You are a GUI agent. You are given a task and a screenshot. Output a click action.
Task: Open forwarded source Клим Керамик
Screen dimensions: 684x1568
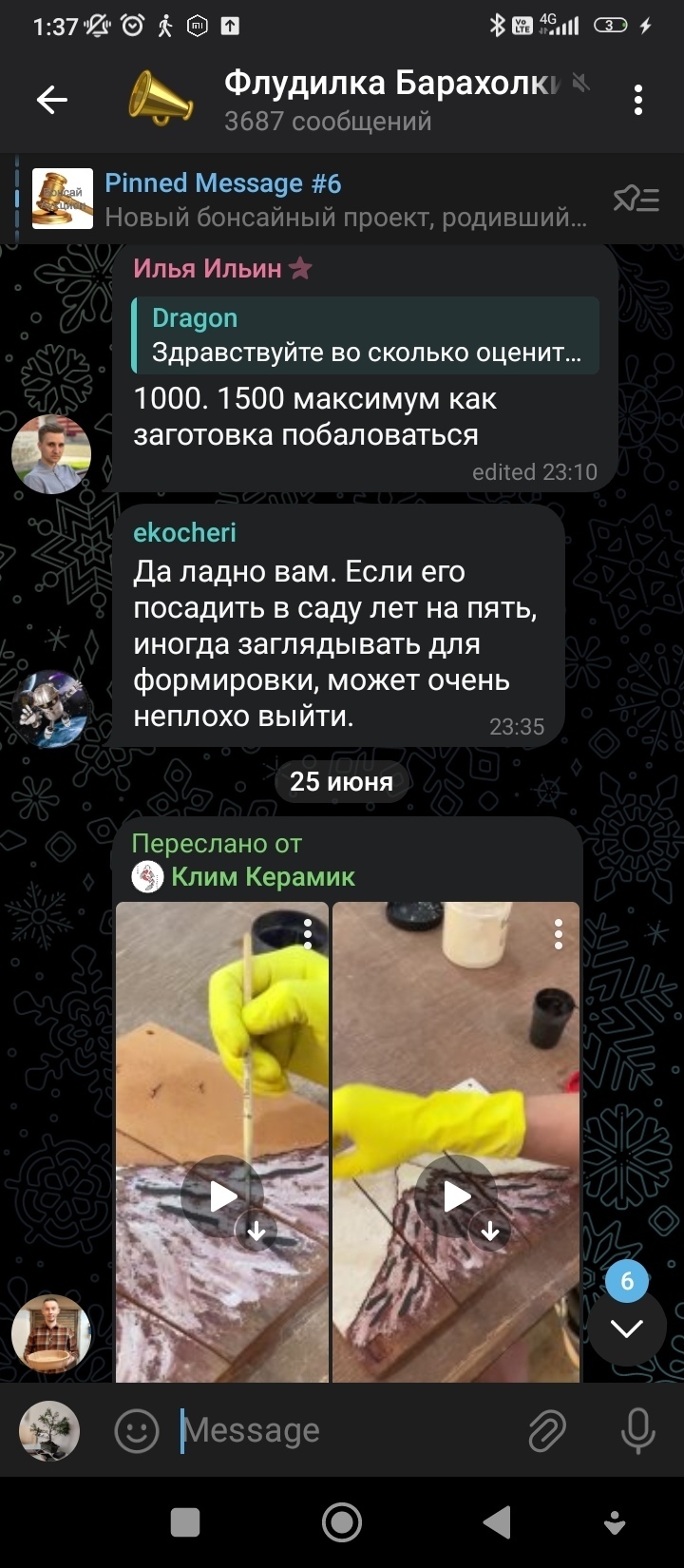pyautogui.click(x=262, y=876)
